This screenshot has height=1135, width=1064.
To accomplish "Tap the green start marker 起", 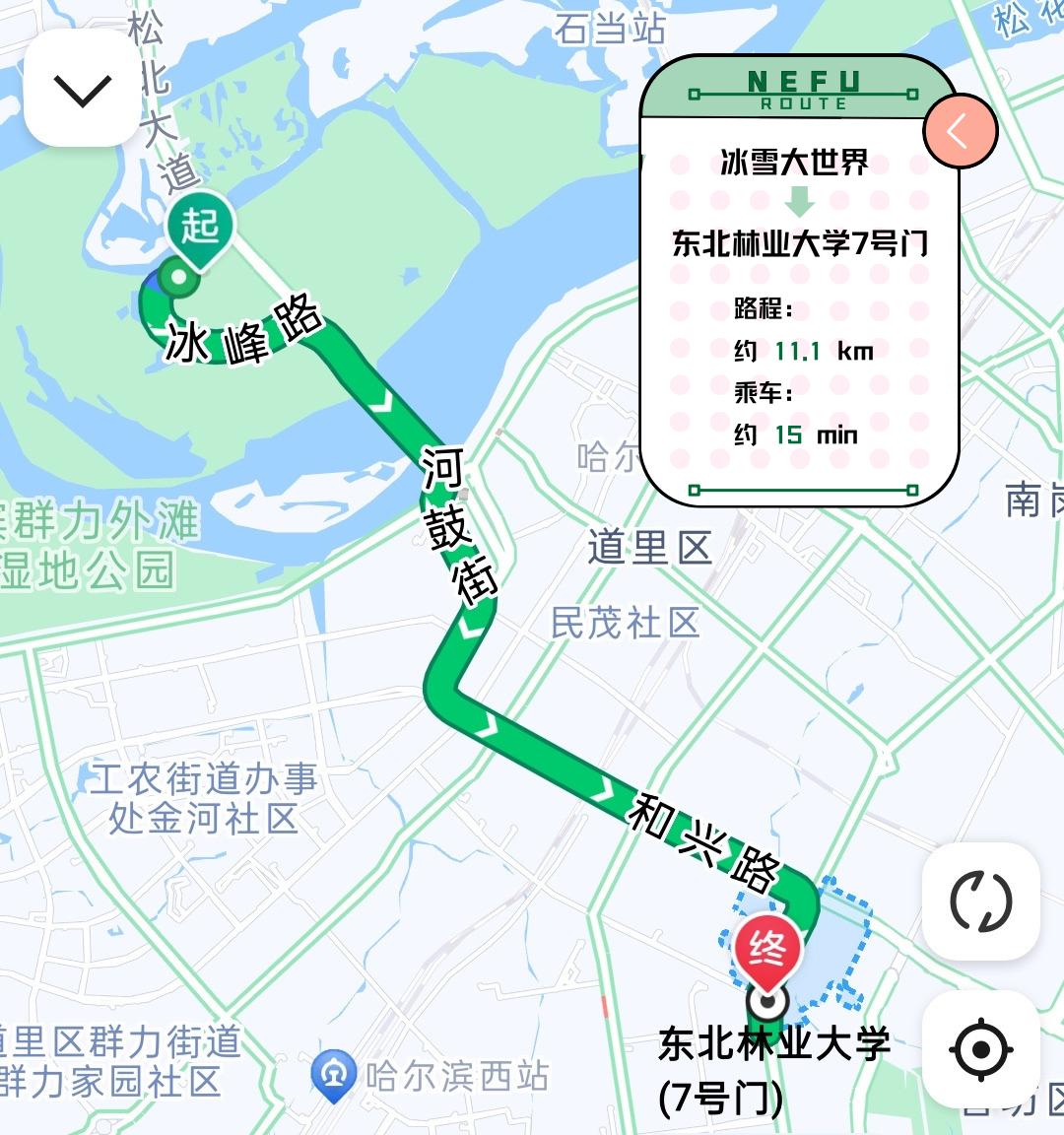I will click(200, 228).
